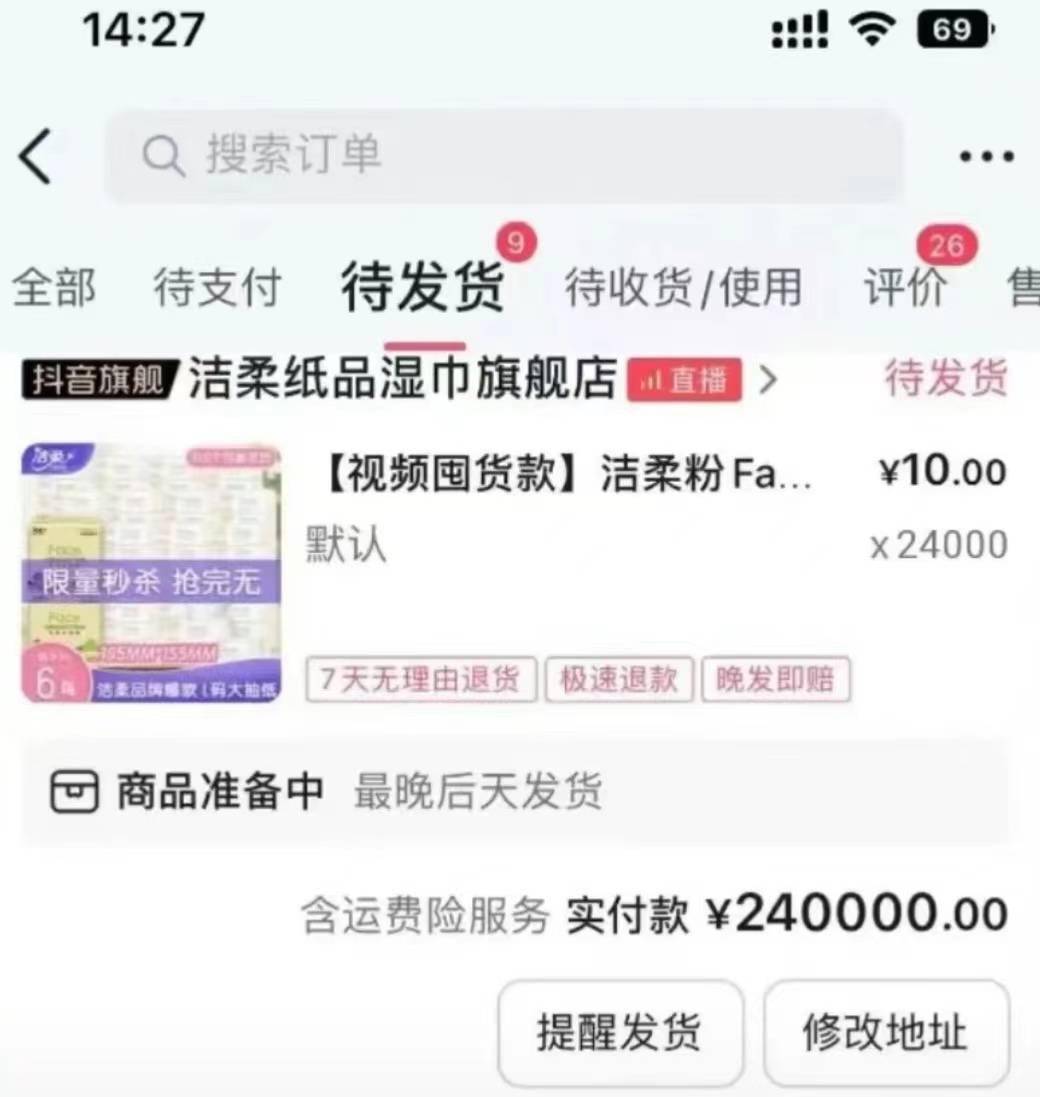Tap 修改地址 to change address

886,1033
